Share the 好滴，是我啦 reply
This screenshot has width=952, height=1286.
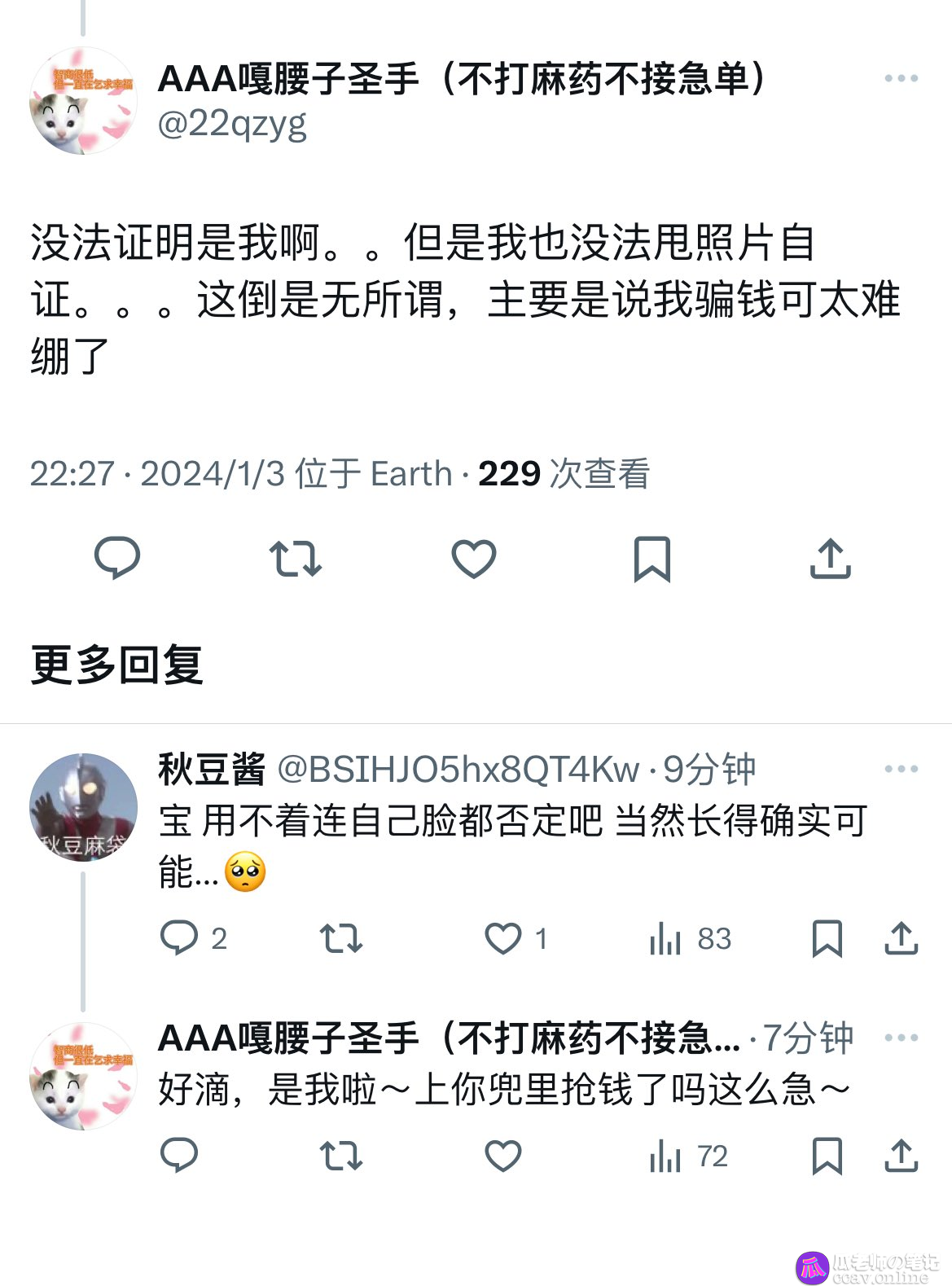[x=901, y=1156]
